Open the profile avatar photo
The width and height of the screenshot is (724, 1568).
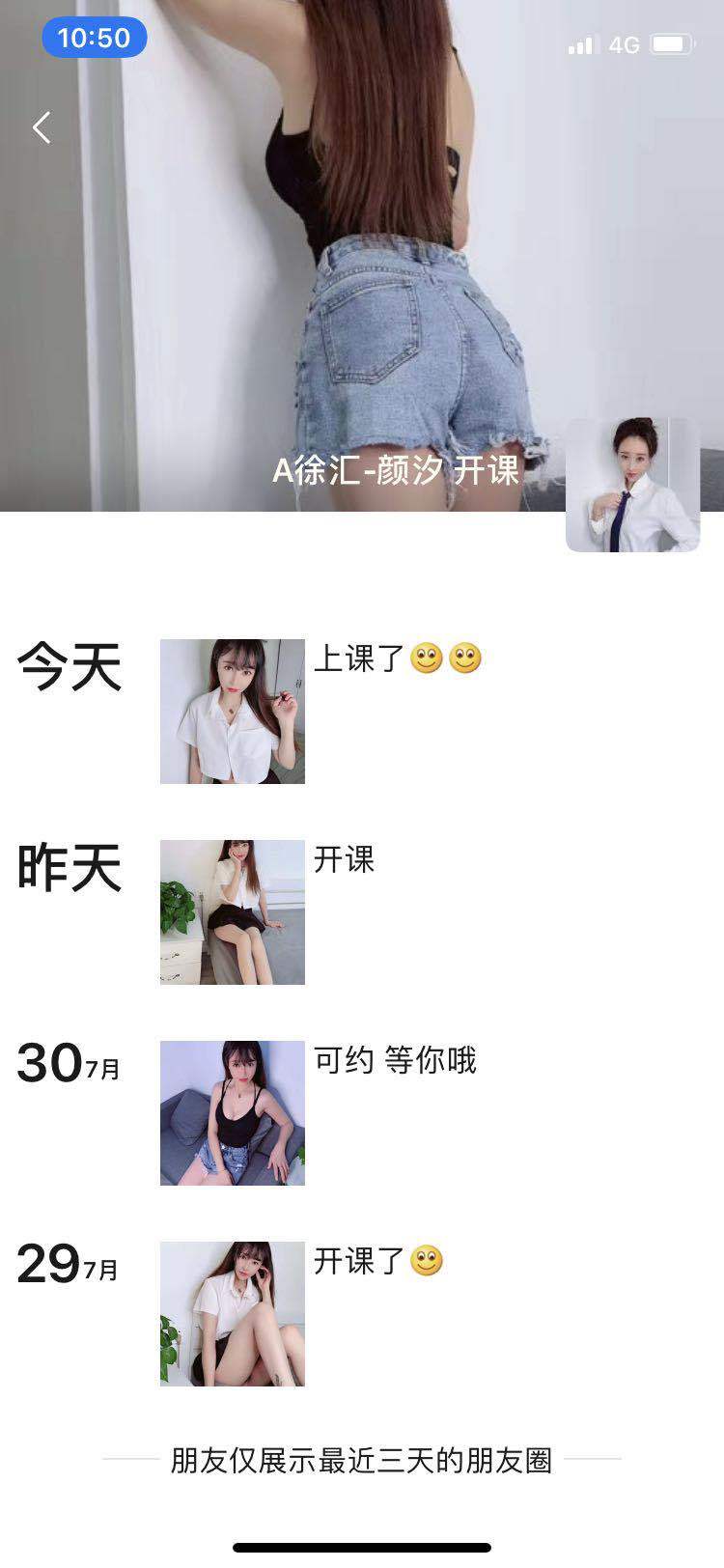point(632,485)
